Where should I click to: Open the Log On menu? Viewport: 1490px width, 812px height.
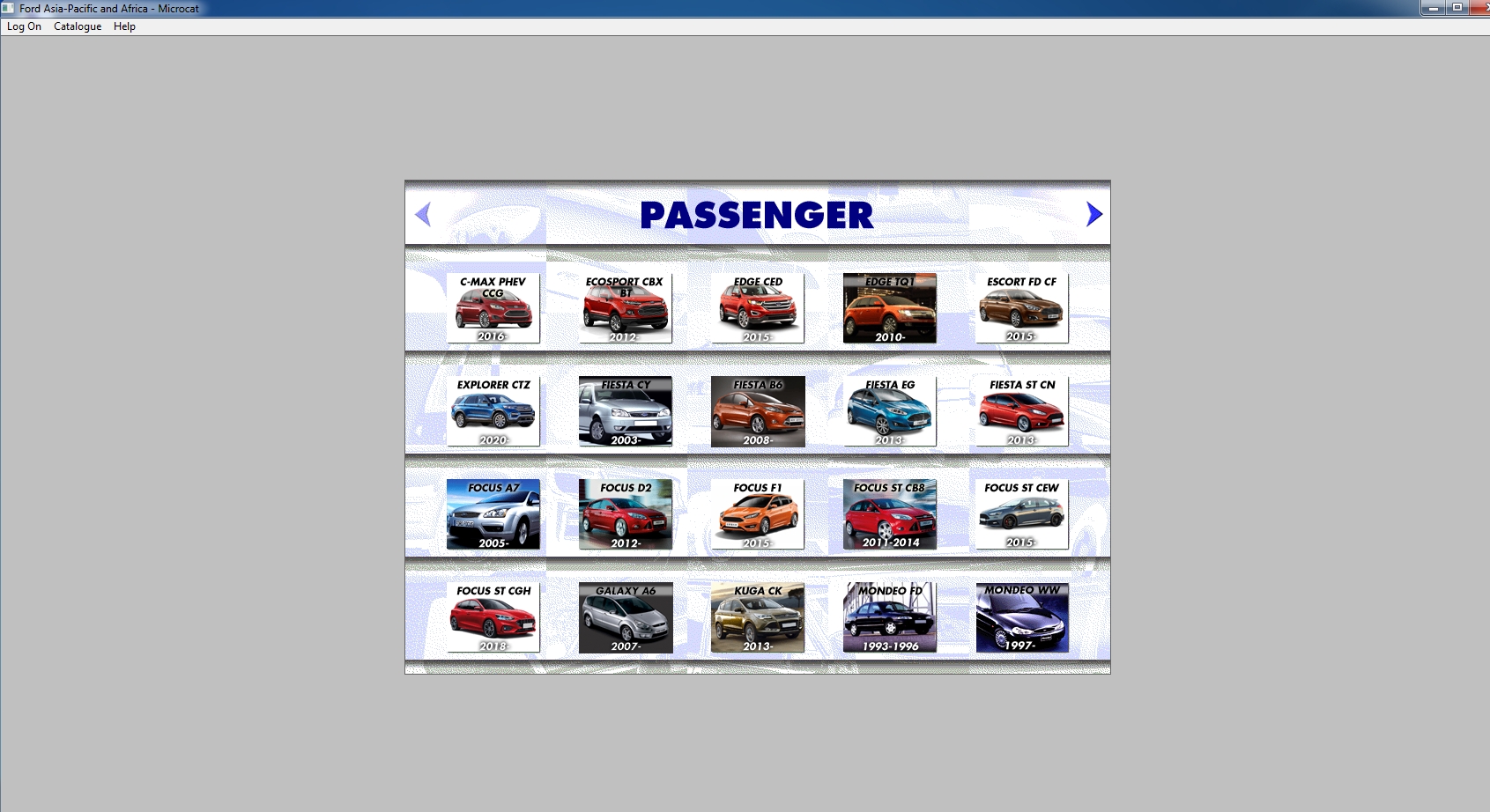coord(24,26)
